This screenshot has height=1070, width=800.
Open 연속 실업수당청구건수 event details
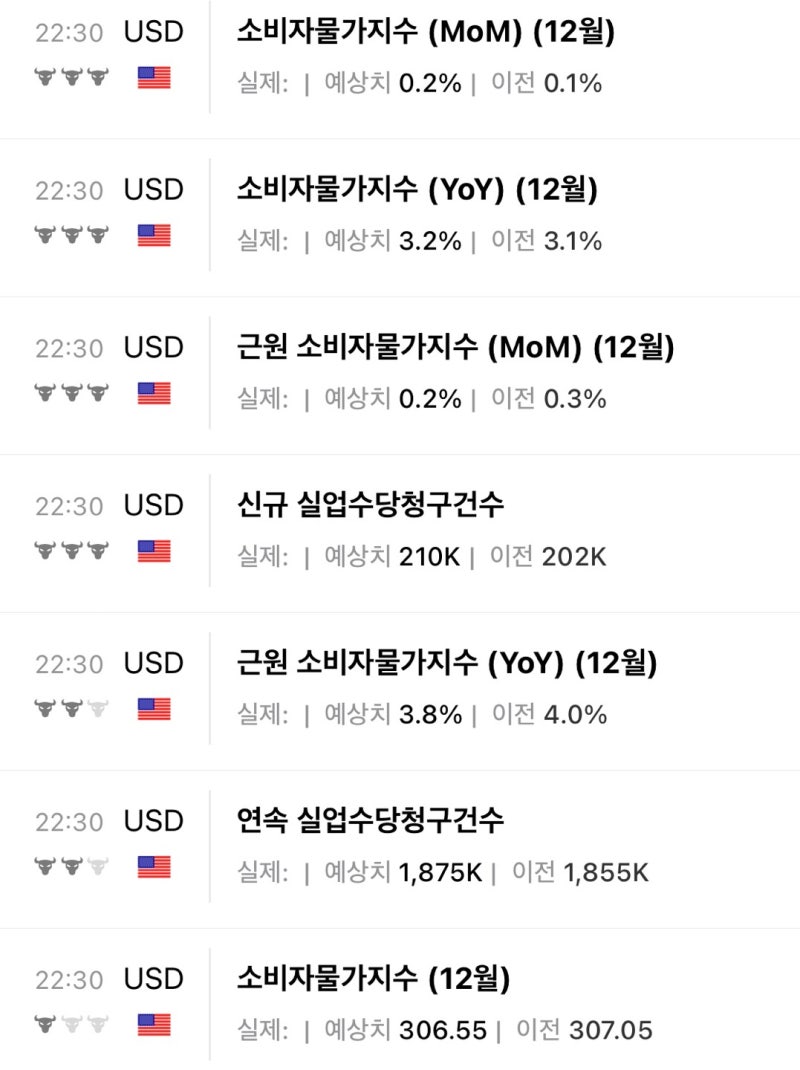[371, 821]
